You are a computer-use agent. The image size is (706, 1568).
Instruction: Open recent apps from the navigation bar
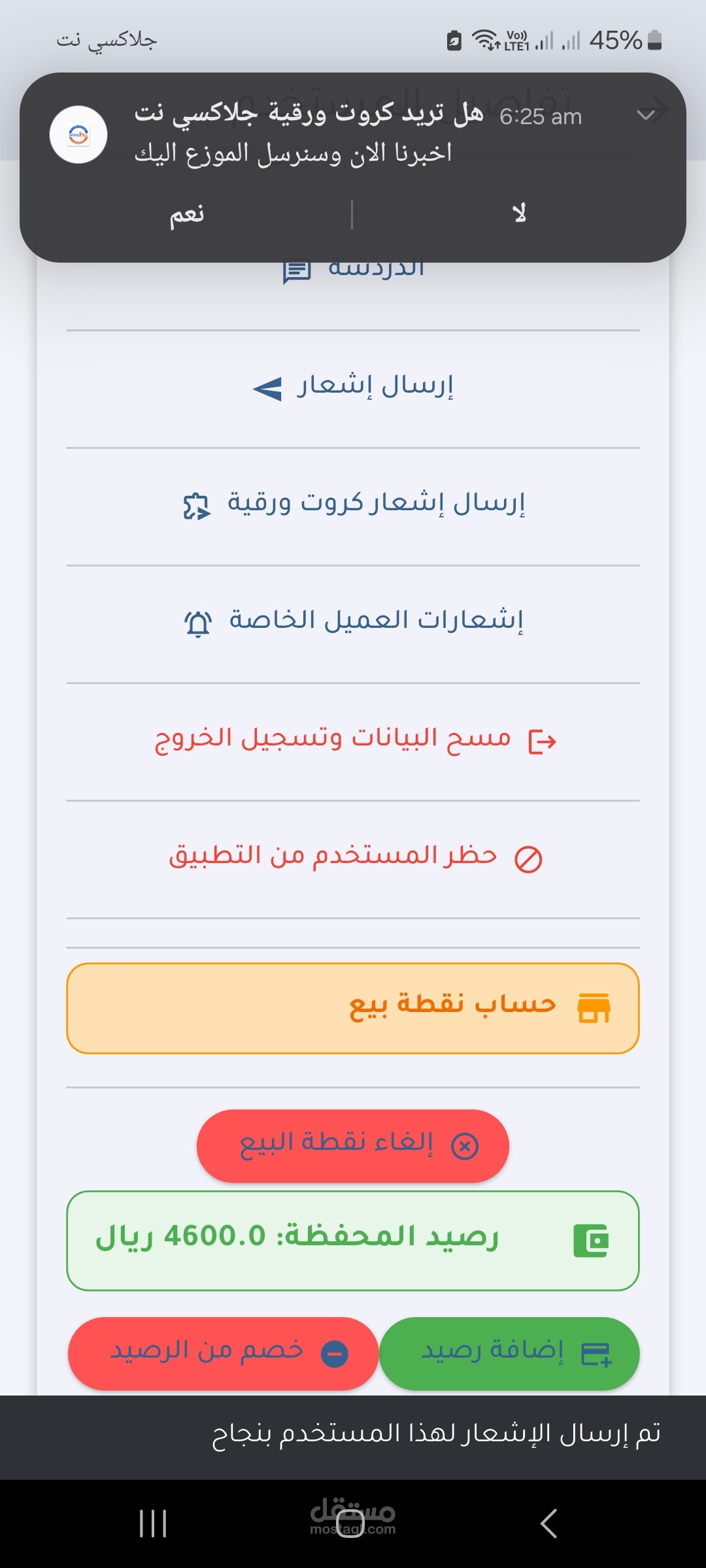154,1524
